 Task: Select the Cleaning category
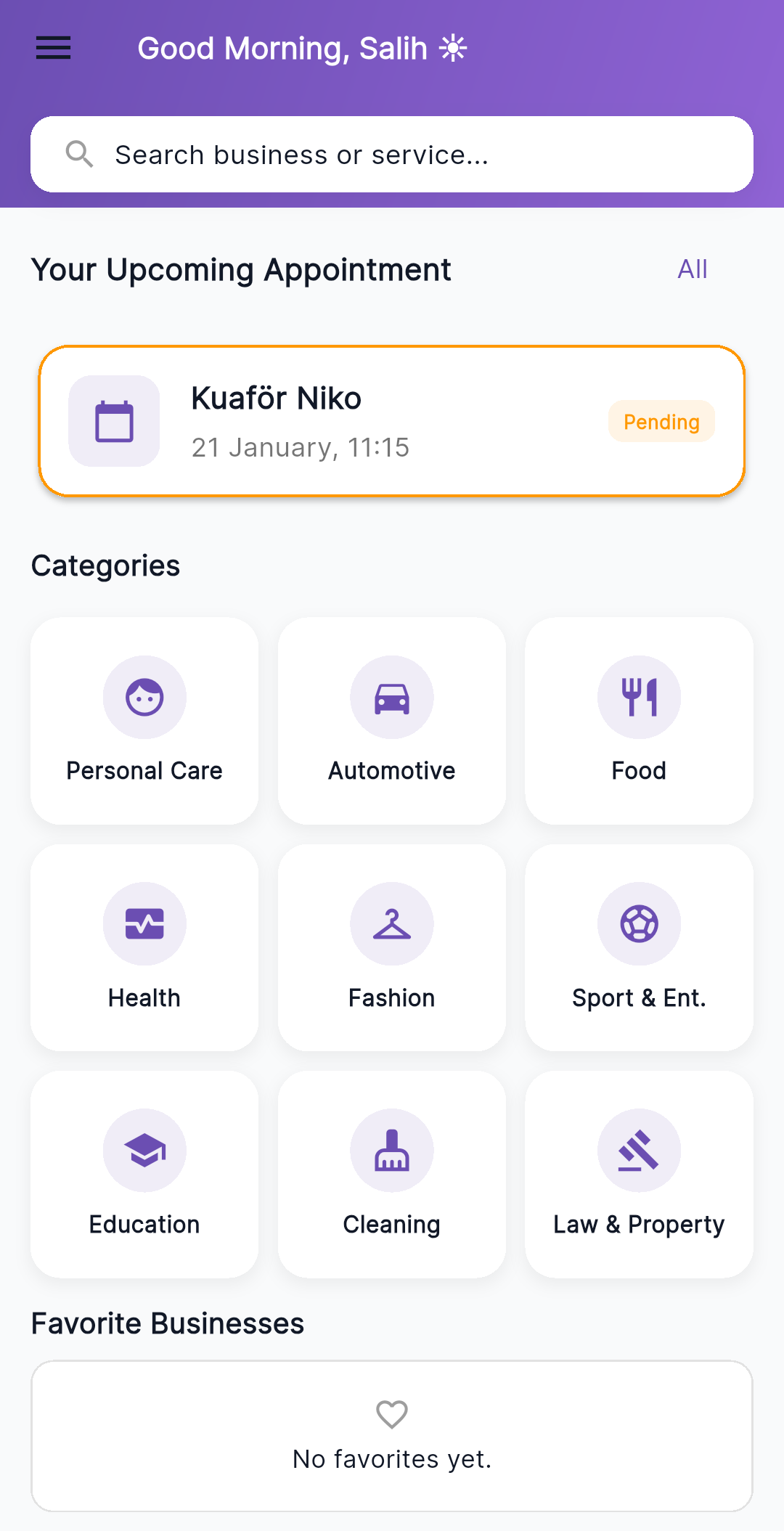pos(392,1173)
